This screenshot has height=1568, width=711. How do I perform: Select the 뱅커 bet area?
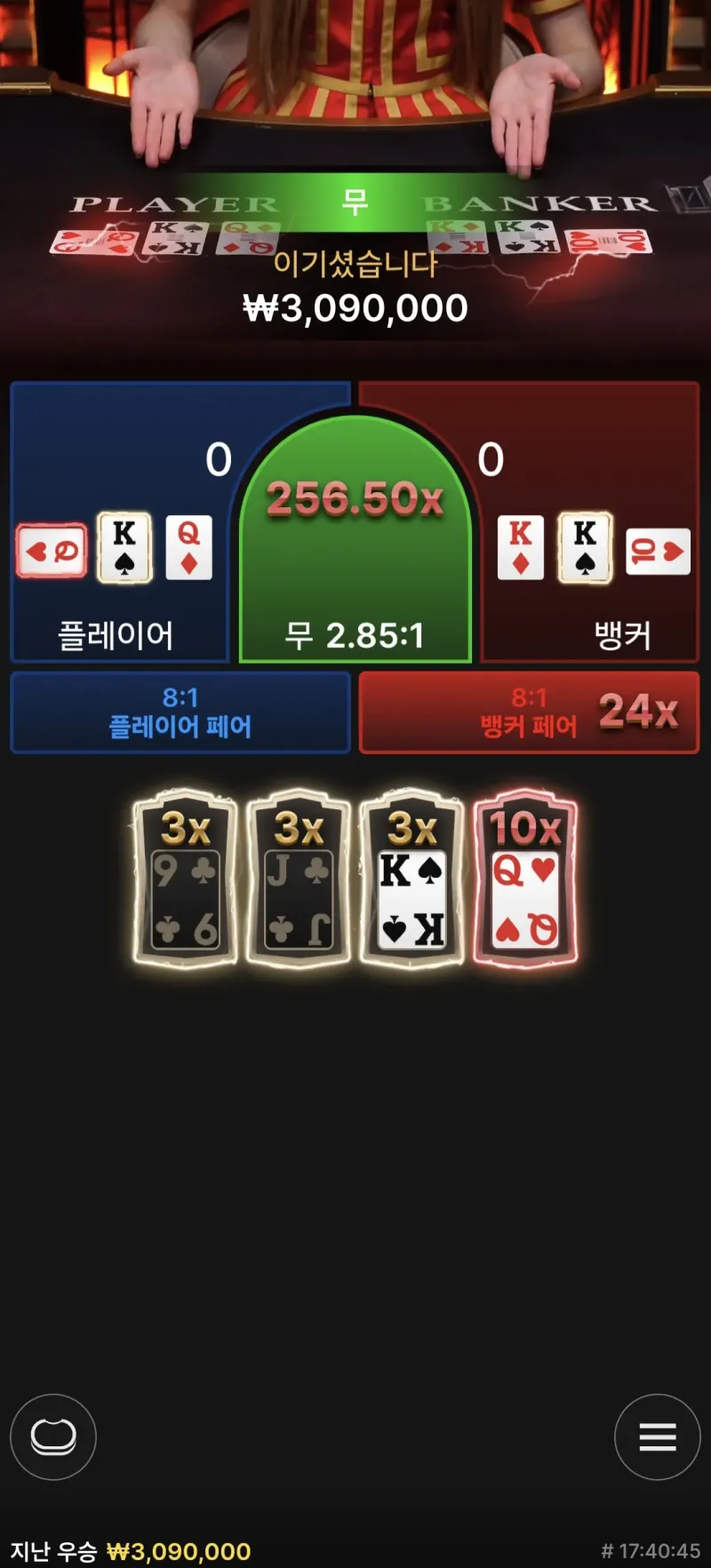click(x=591, y=522)
